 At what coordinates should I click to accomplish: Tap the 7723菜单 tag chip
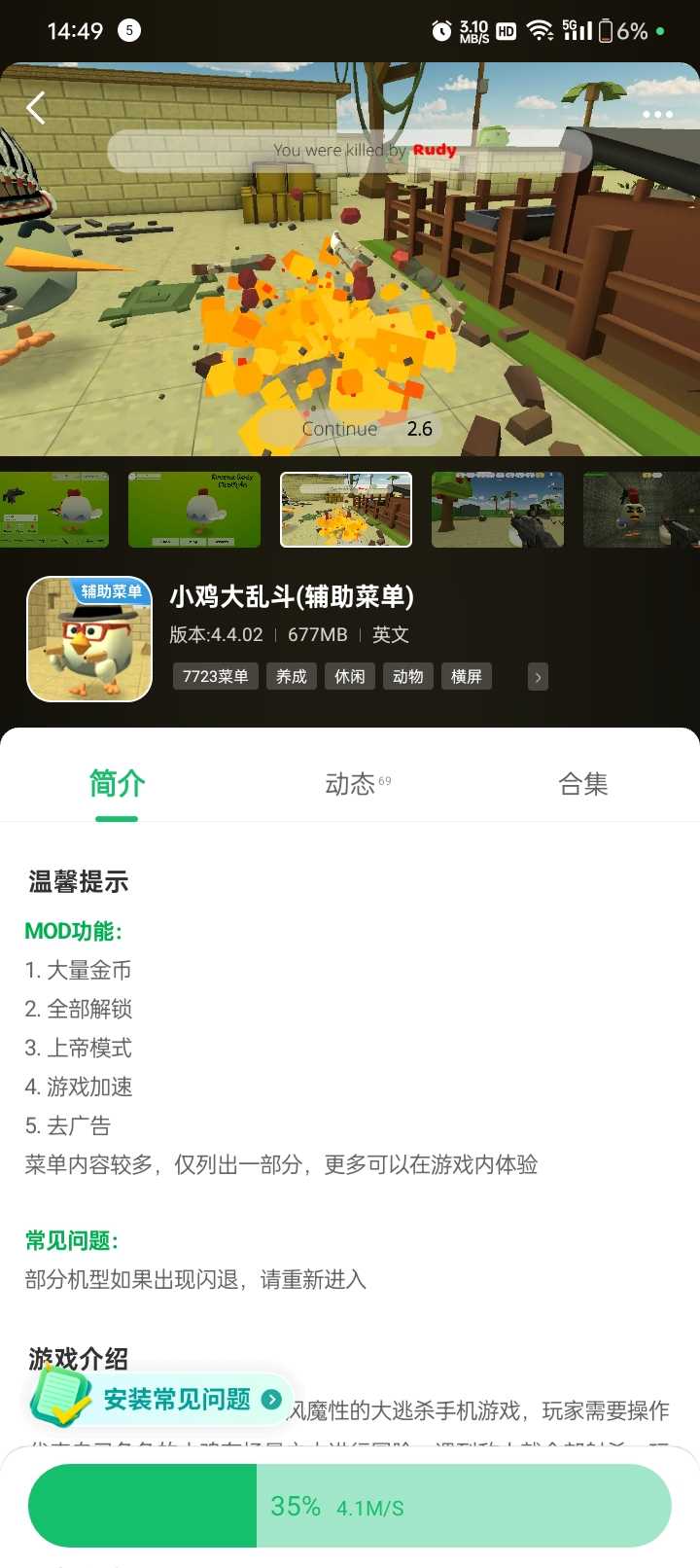point(216,676)
